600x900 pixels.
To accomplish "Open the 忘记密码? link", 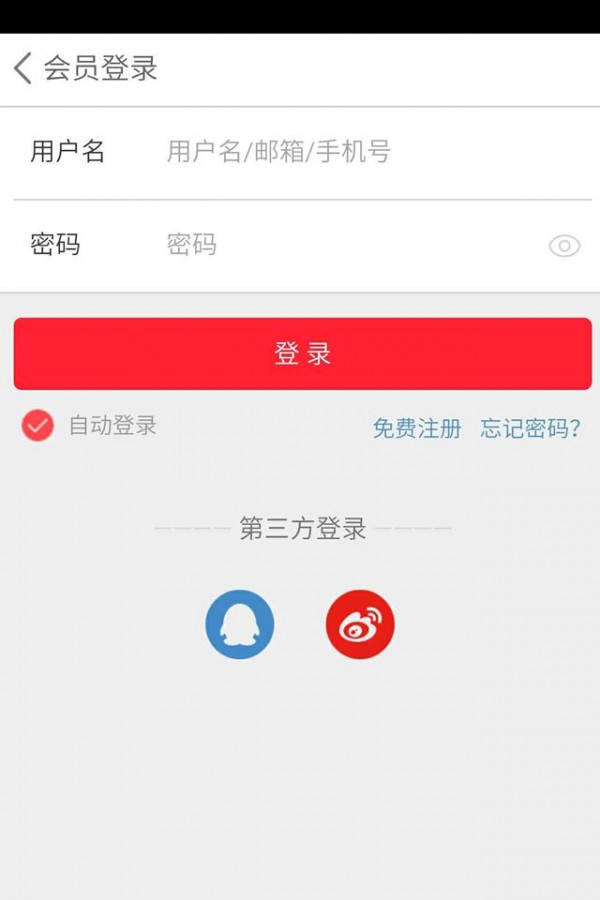I will point(530,429).
